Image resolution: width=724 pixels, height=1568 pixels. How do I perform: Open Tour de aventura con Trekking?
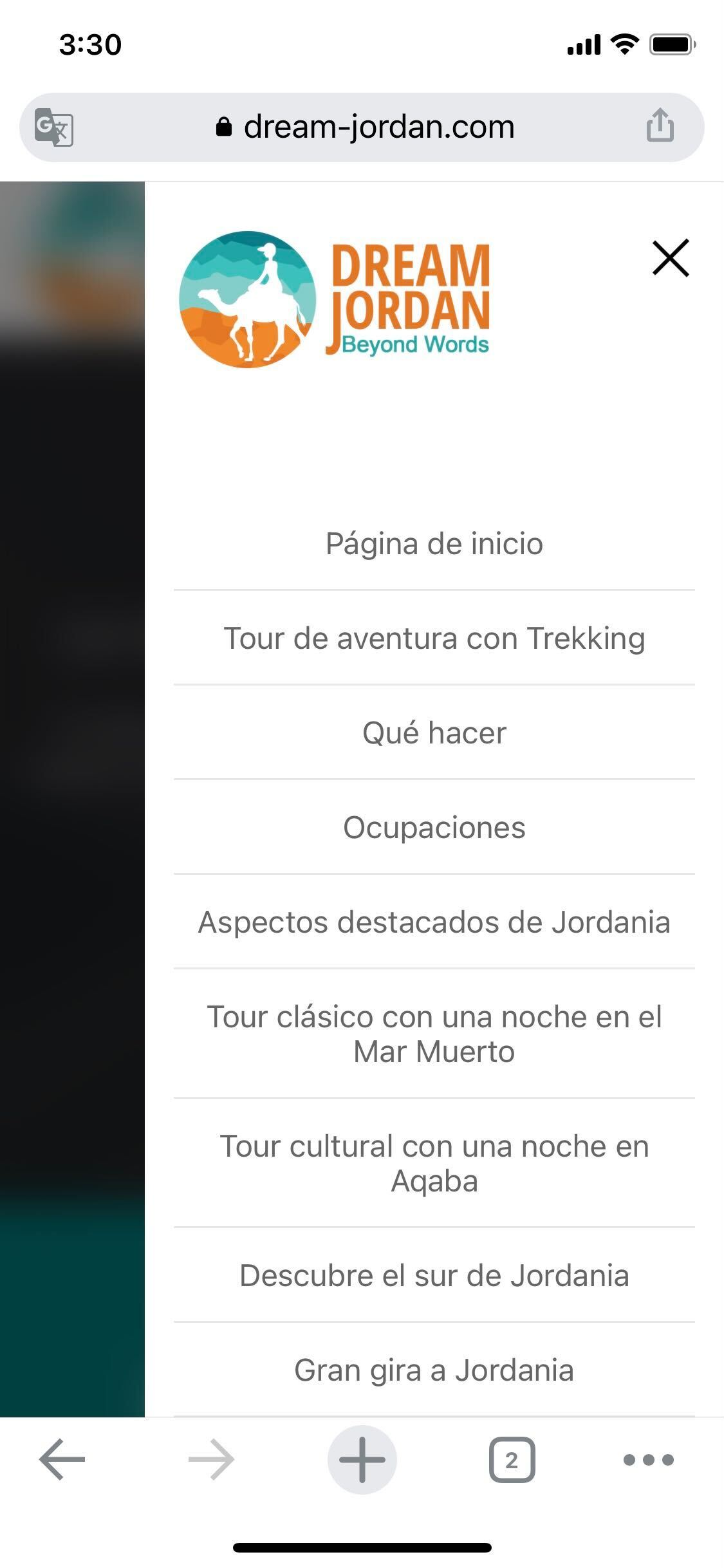tap(434, 639)
